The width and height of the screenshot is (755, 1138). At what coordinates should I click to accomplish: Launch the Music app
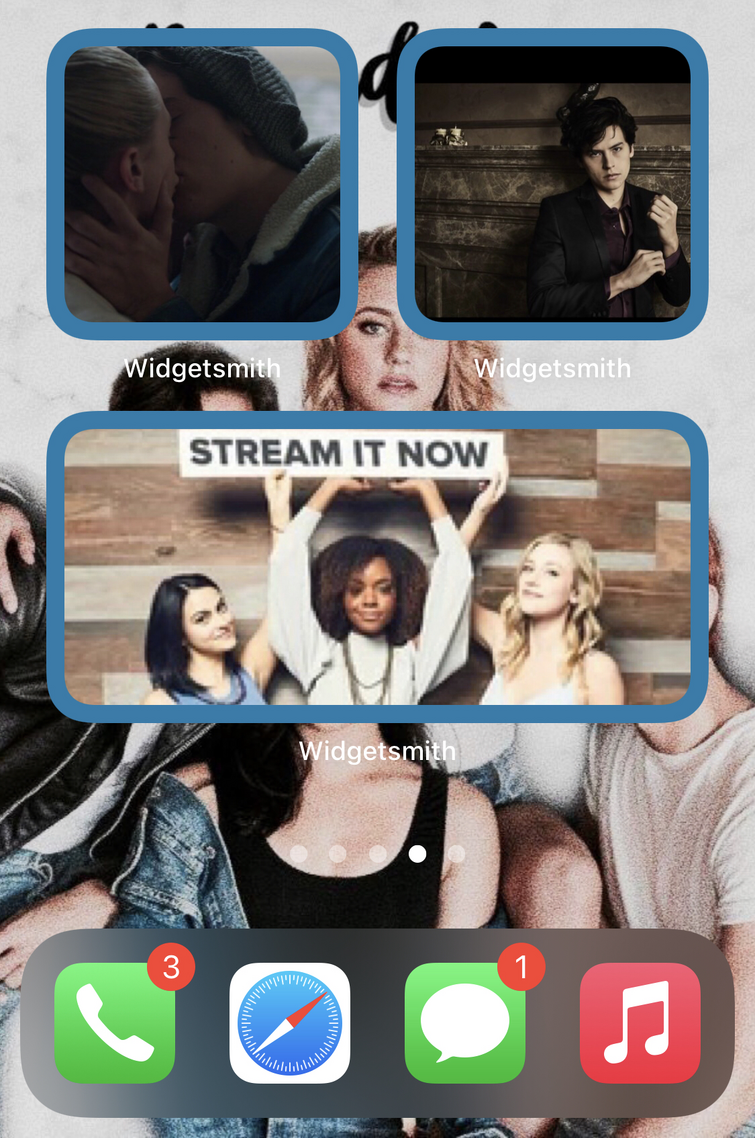(x=640, y=1023)
